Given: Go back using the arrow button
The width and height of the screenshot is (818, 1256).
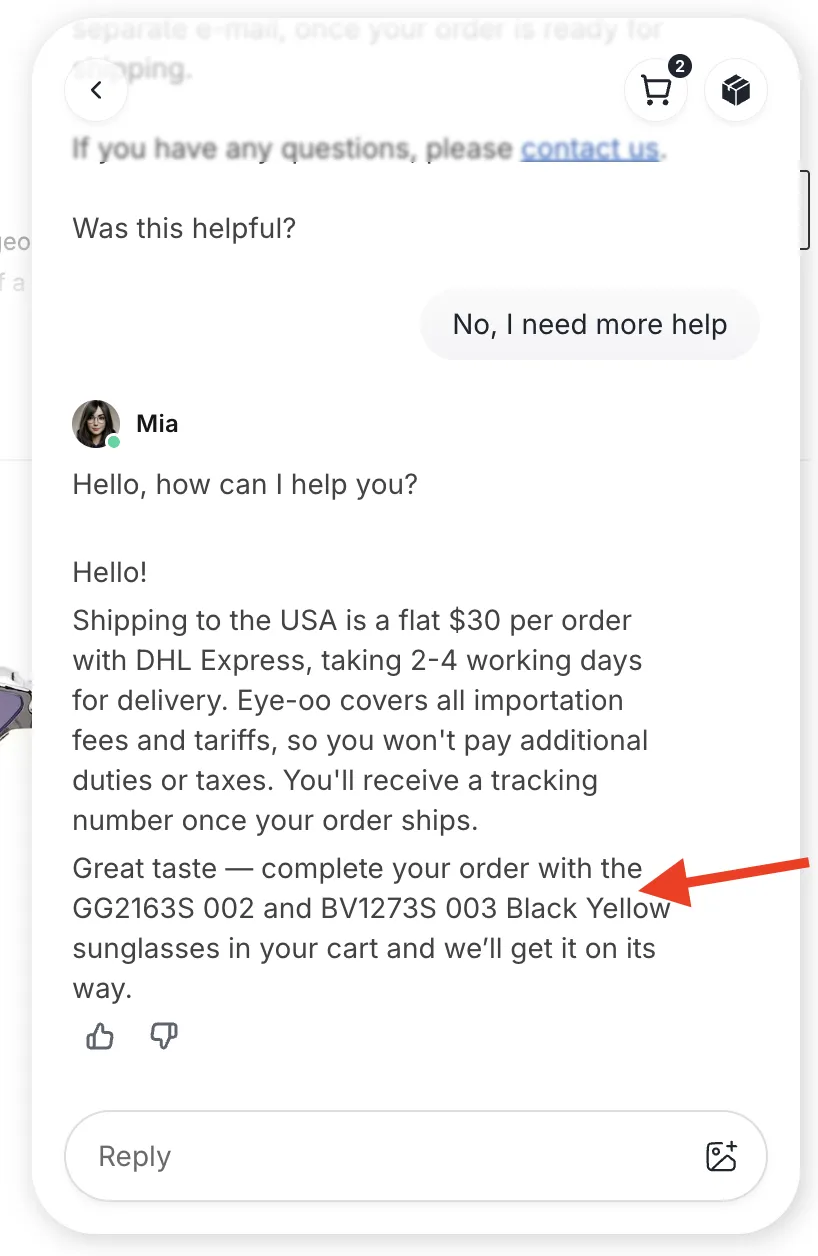Looking at the screenshot, I should [96, 91].
